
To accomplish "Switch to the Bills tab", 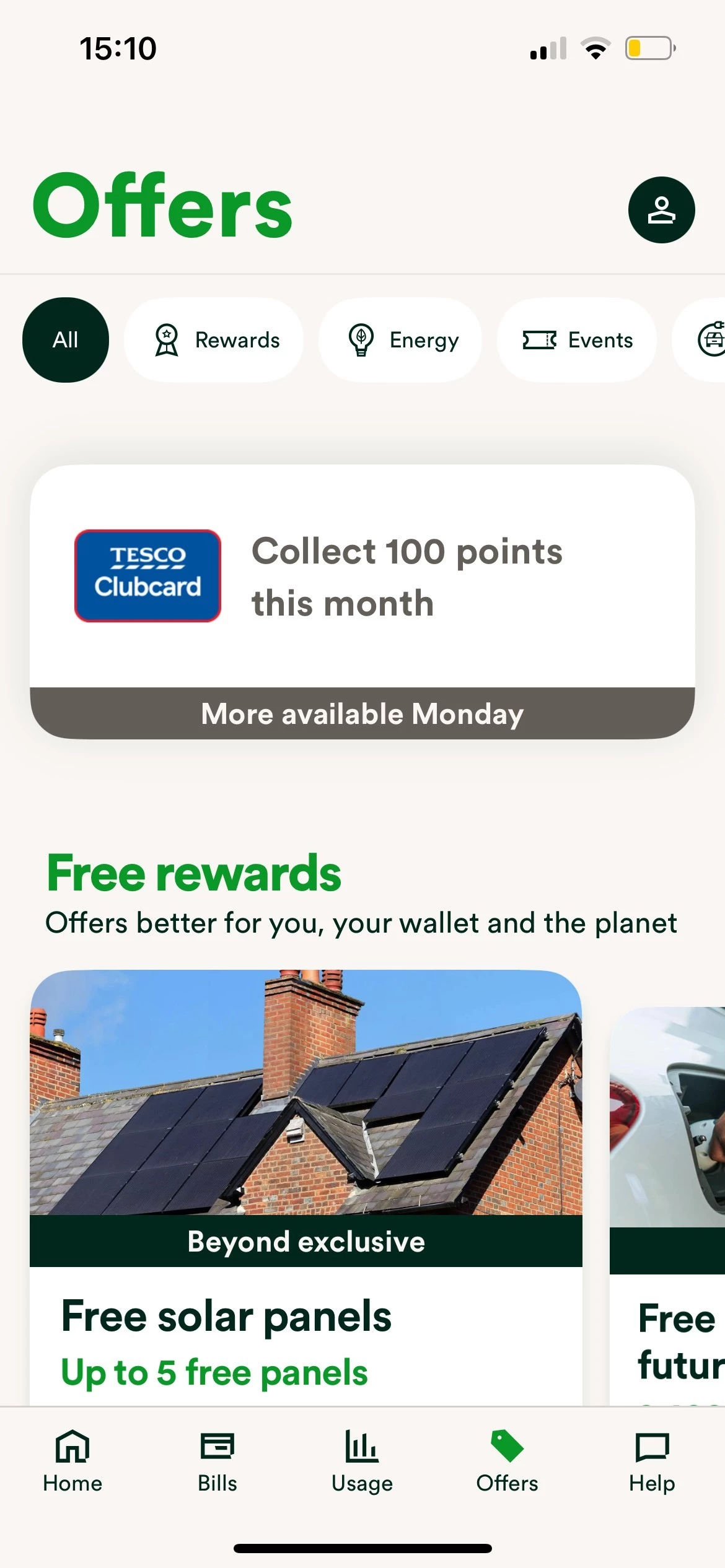I will pyautogui.click(x=217, y=1460).
